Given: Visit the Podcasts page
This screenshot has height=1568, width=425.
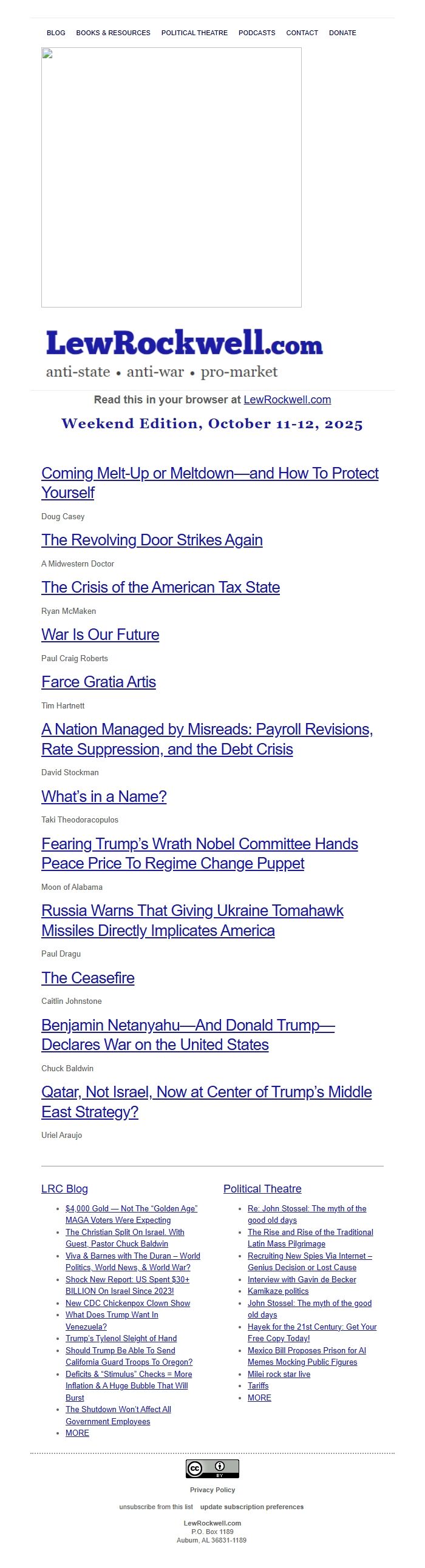Looking at the screenshot, I should point(256,33).
